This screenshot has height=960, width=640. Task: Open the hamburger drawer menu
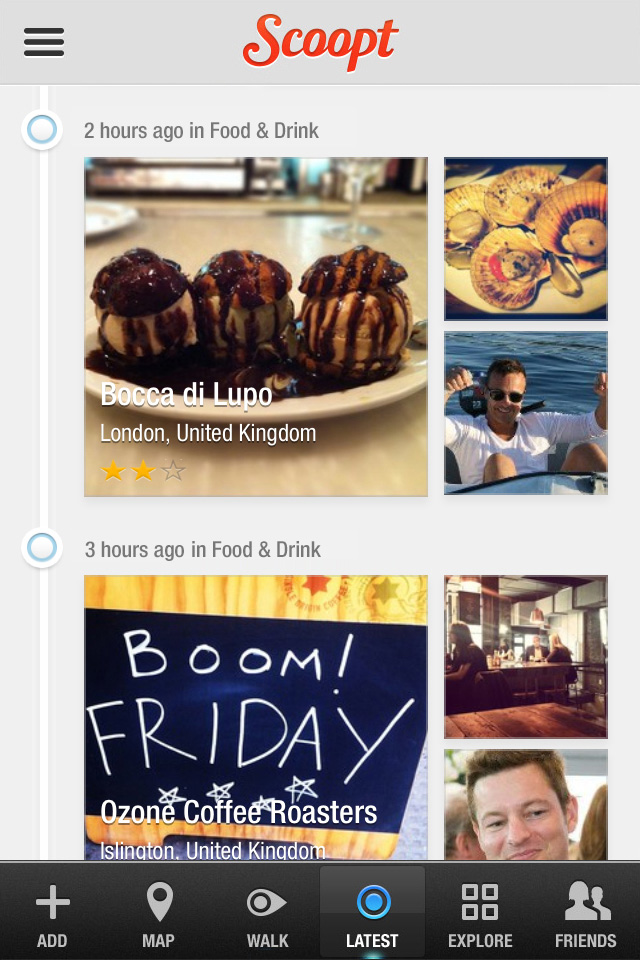(x=44, y=42)
